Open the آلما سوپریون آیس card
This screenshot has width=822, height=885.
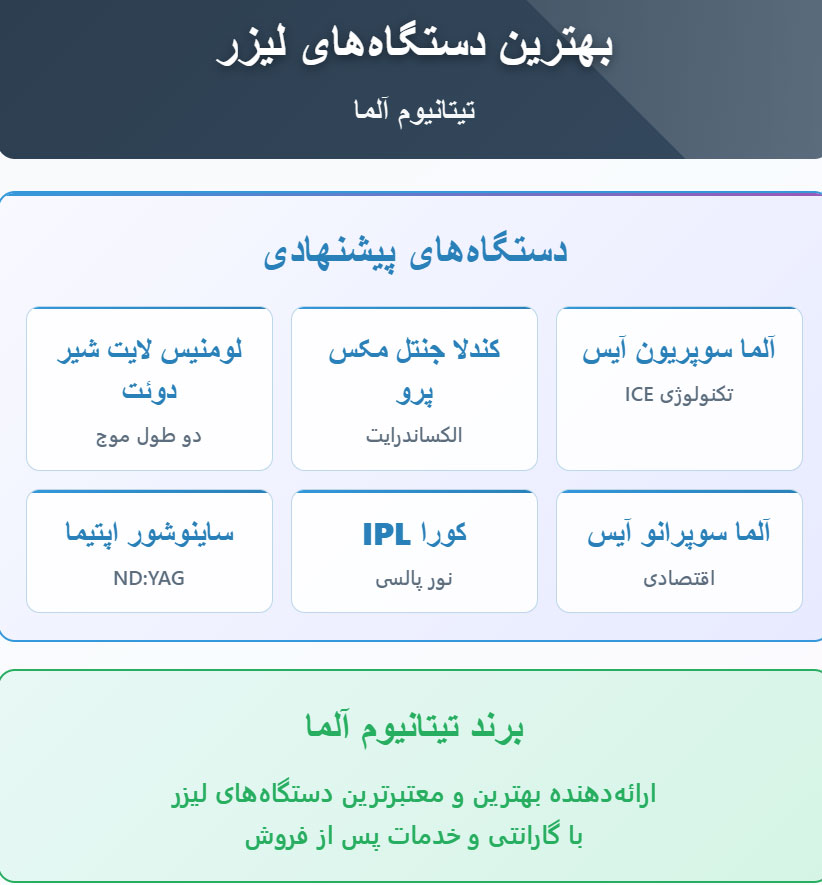[679, 388]
